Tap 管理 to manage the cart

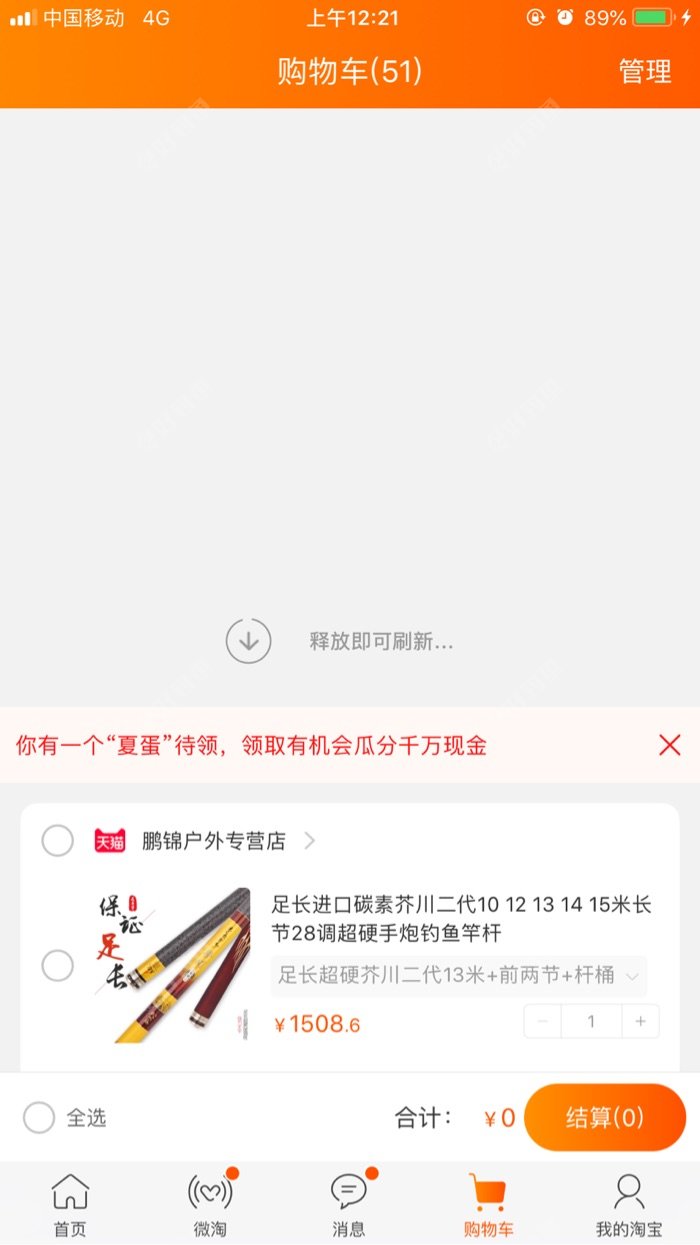click(x=645, y=71)
